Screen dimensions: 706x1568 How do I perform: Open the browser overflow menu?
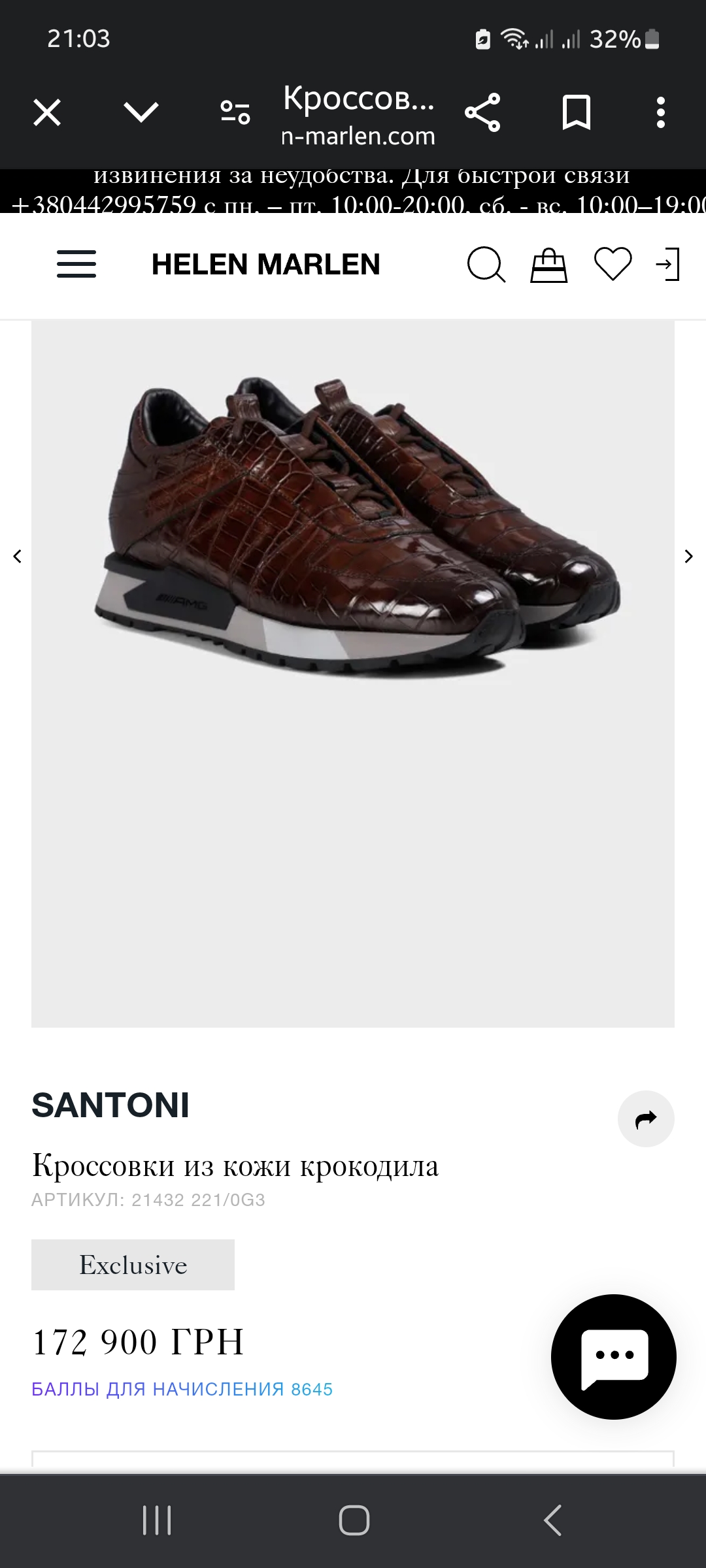(660, 112)
